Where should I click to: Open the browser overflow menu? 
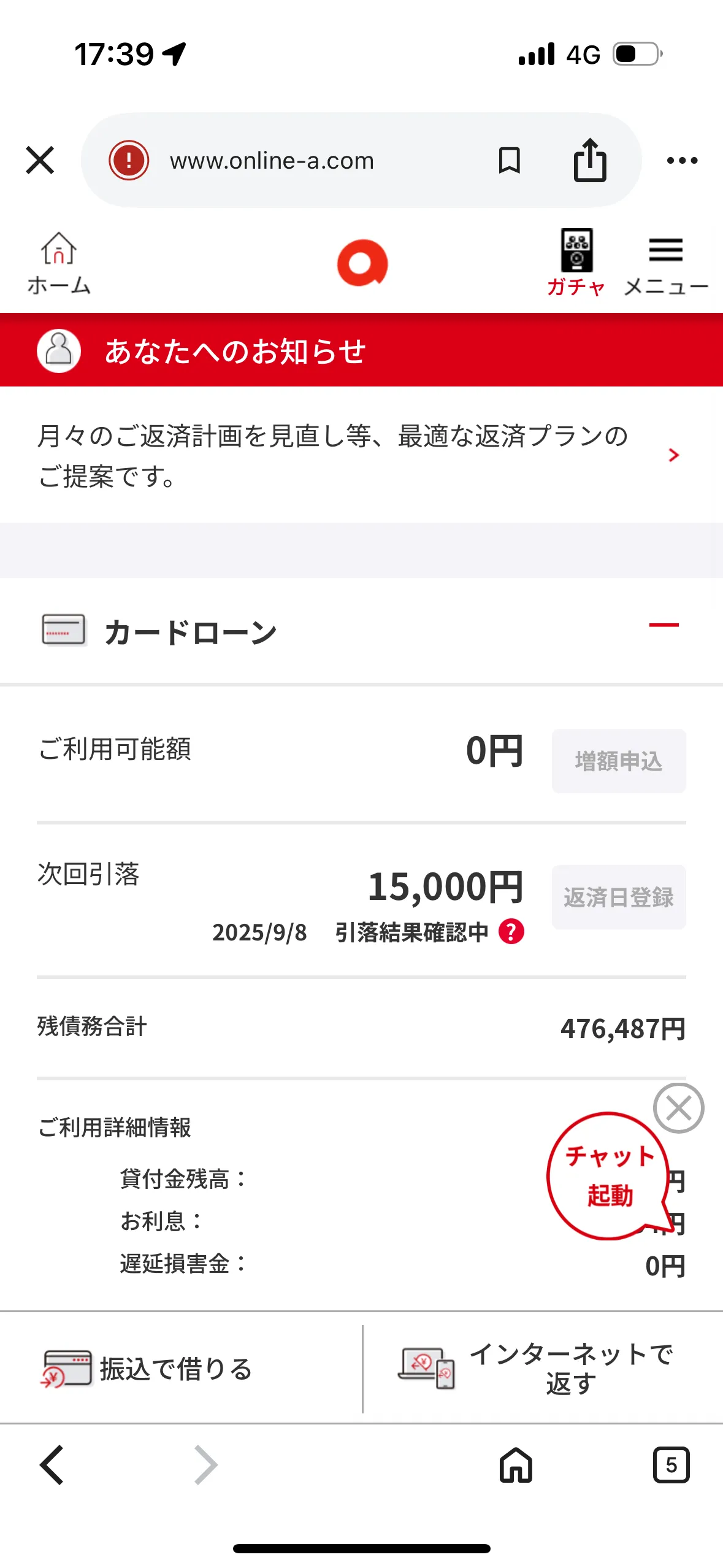tap(682, 161)
